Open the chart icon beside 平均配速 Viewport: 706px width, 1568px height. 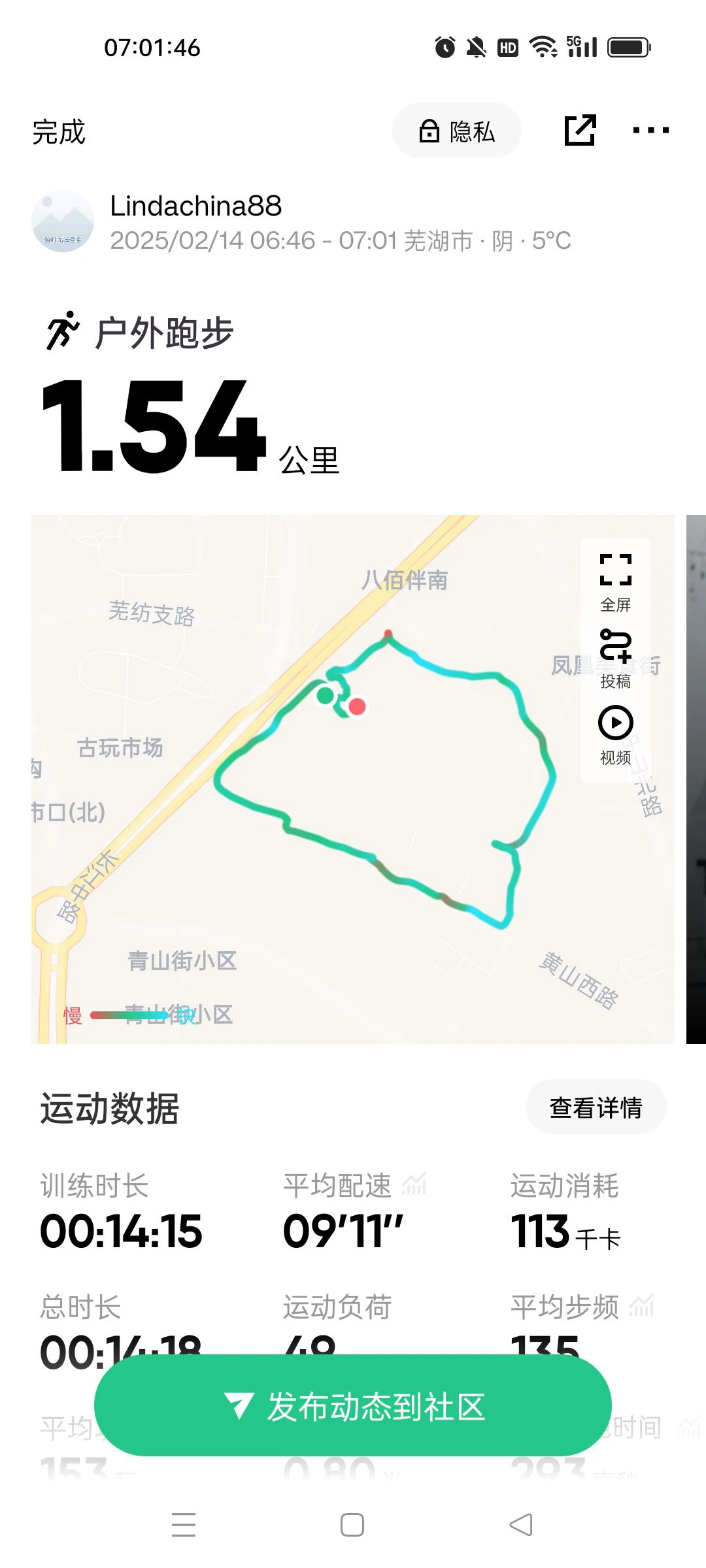414,1184
